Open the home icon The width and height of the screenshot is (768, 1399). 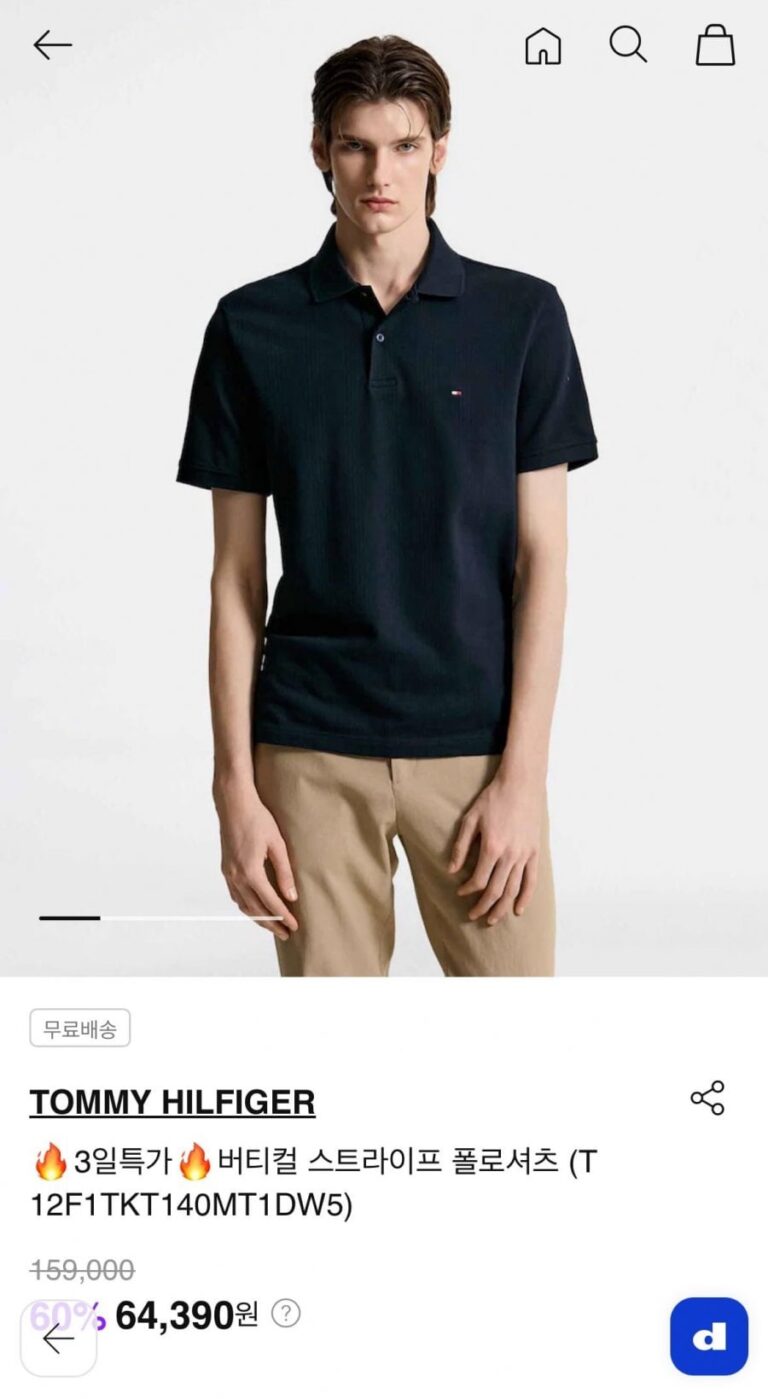tap(543, 46)
